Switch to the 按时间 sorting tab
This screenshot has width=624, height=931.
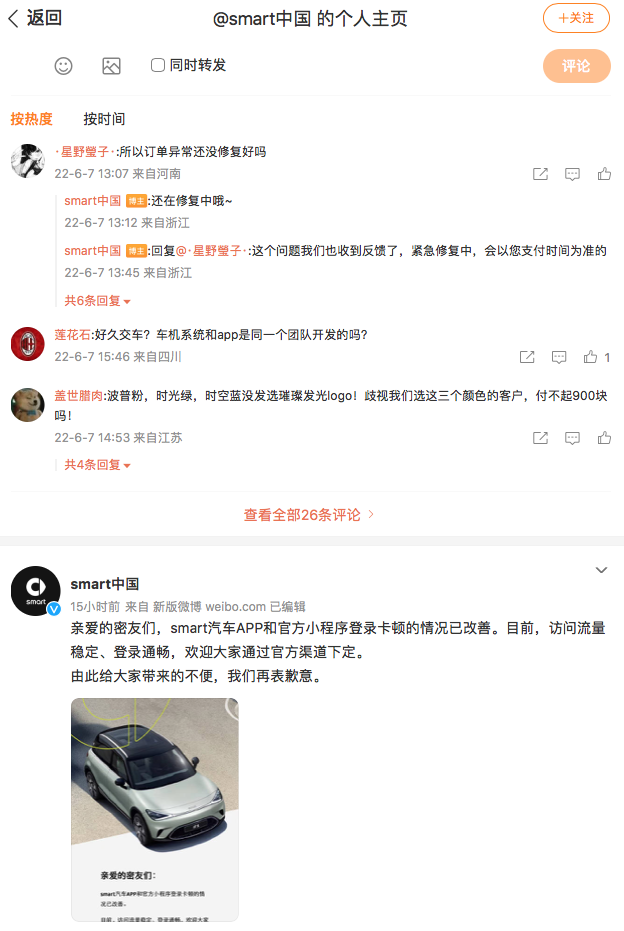104,119
